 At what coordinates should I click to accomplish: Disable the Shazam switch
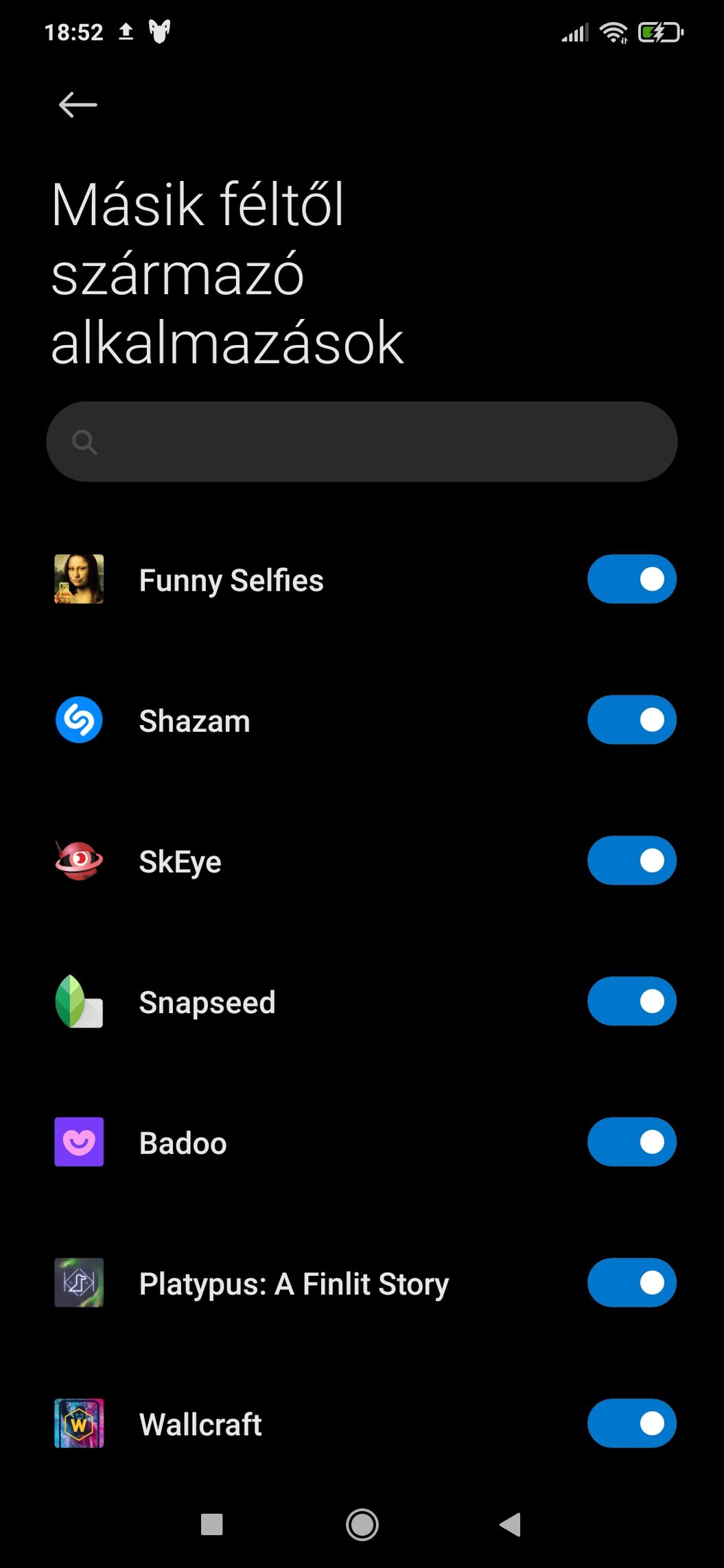(x=631, y=720)
